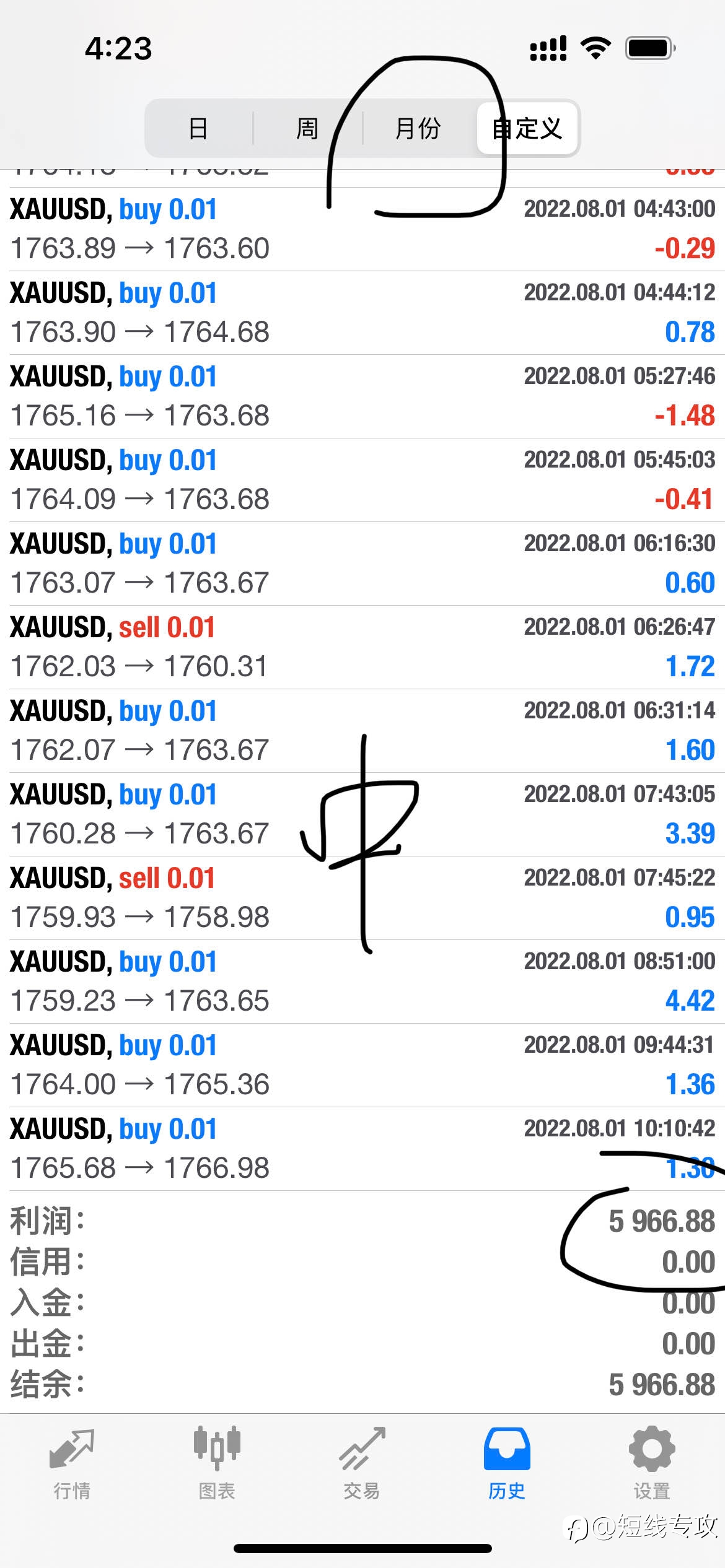
Task: Expand the trade with 4.42 profit
Action: (x=362, y=982)
